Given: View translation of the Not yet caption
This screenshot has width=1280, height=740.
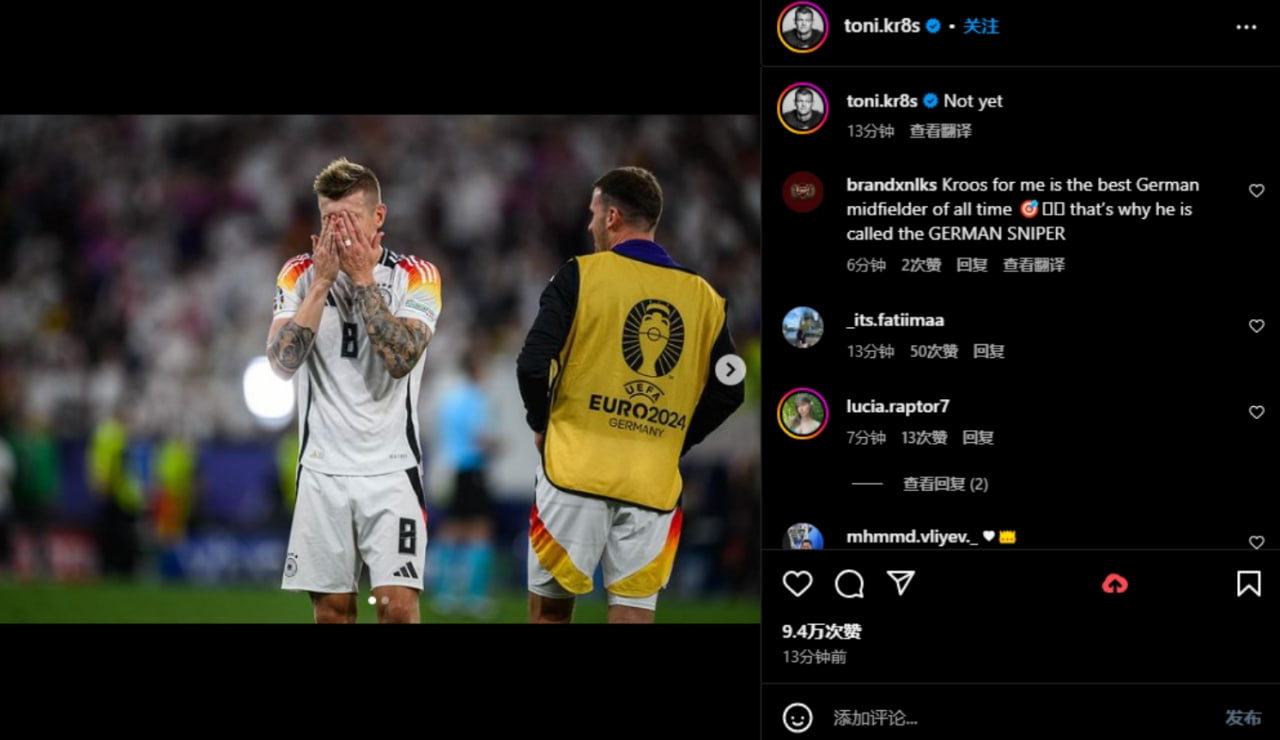Looking at the screenshot, I should coord(940,131).
